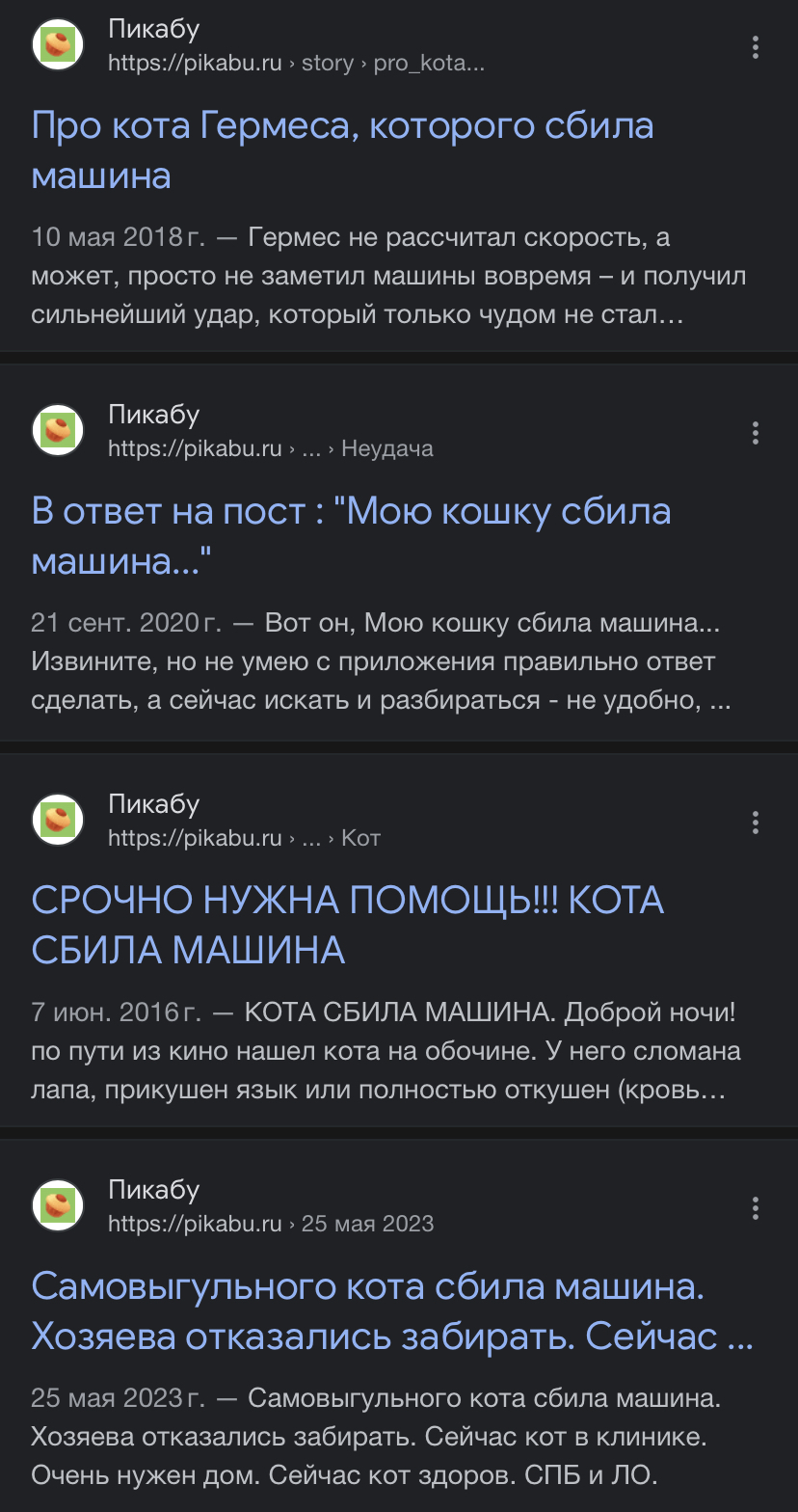Viewport: 798px width, 1512px height.
Task: Open result "Самовыгульного кота сбила машина"
Action: tap(391, 1311)
